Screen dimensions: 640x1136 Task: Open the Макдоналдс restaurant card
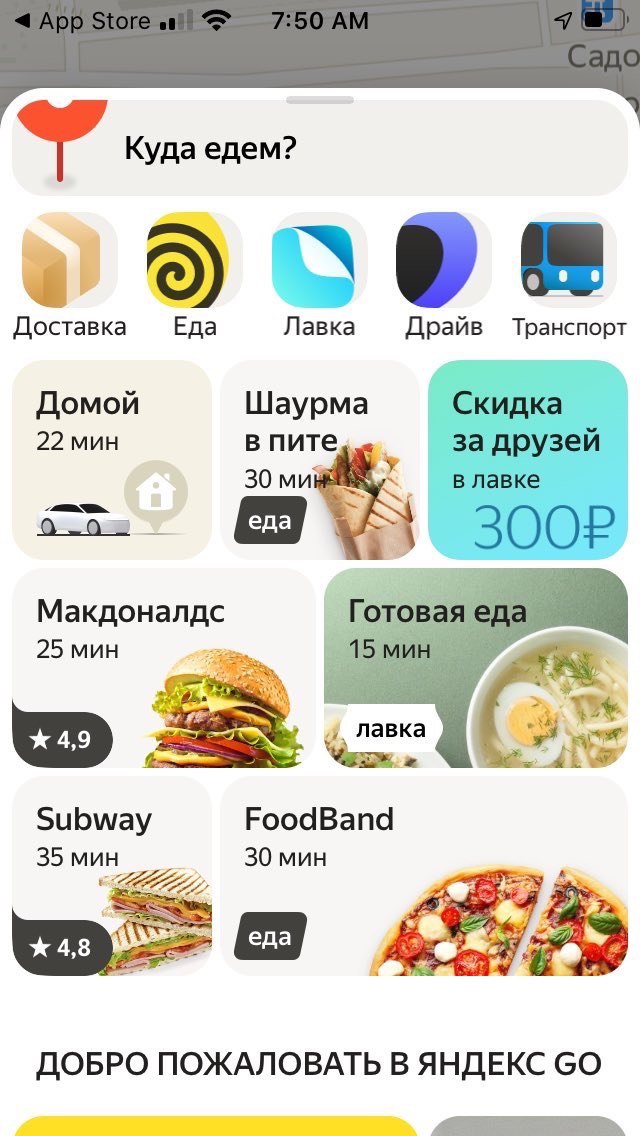tap(164, 668)
